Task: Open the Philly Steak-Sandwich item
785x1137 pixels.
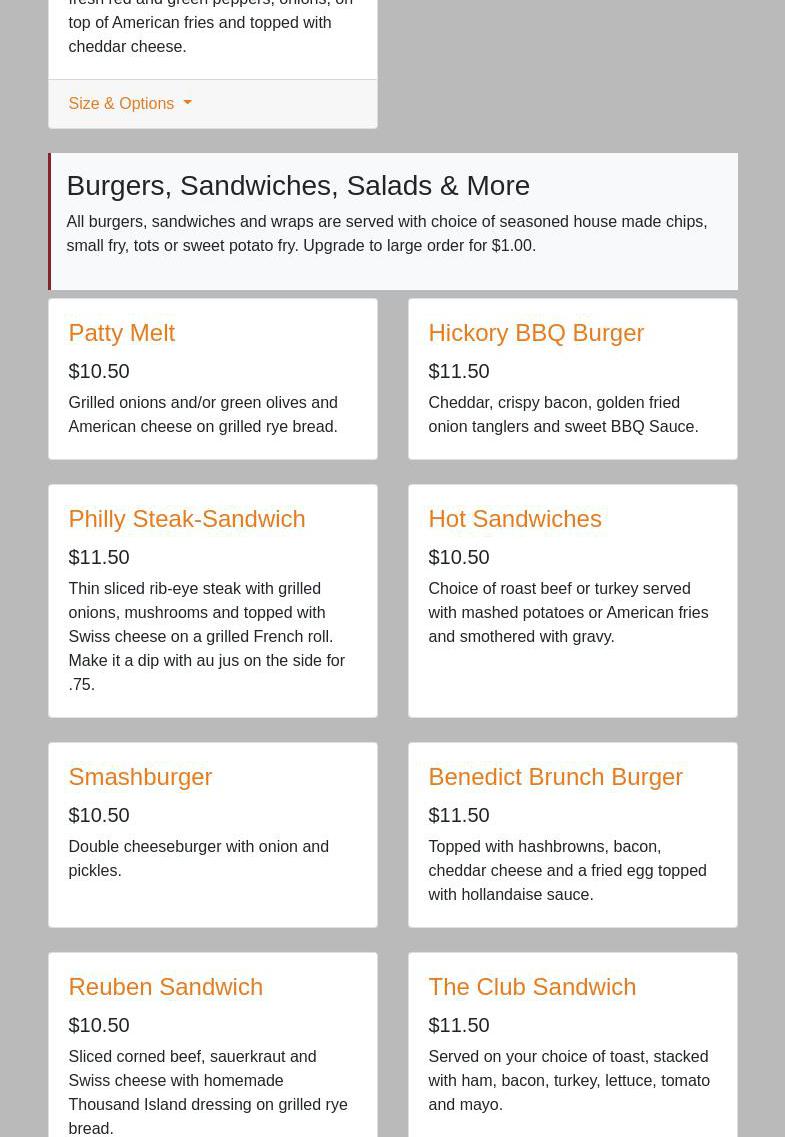Action: click(x=186, y=519)
